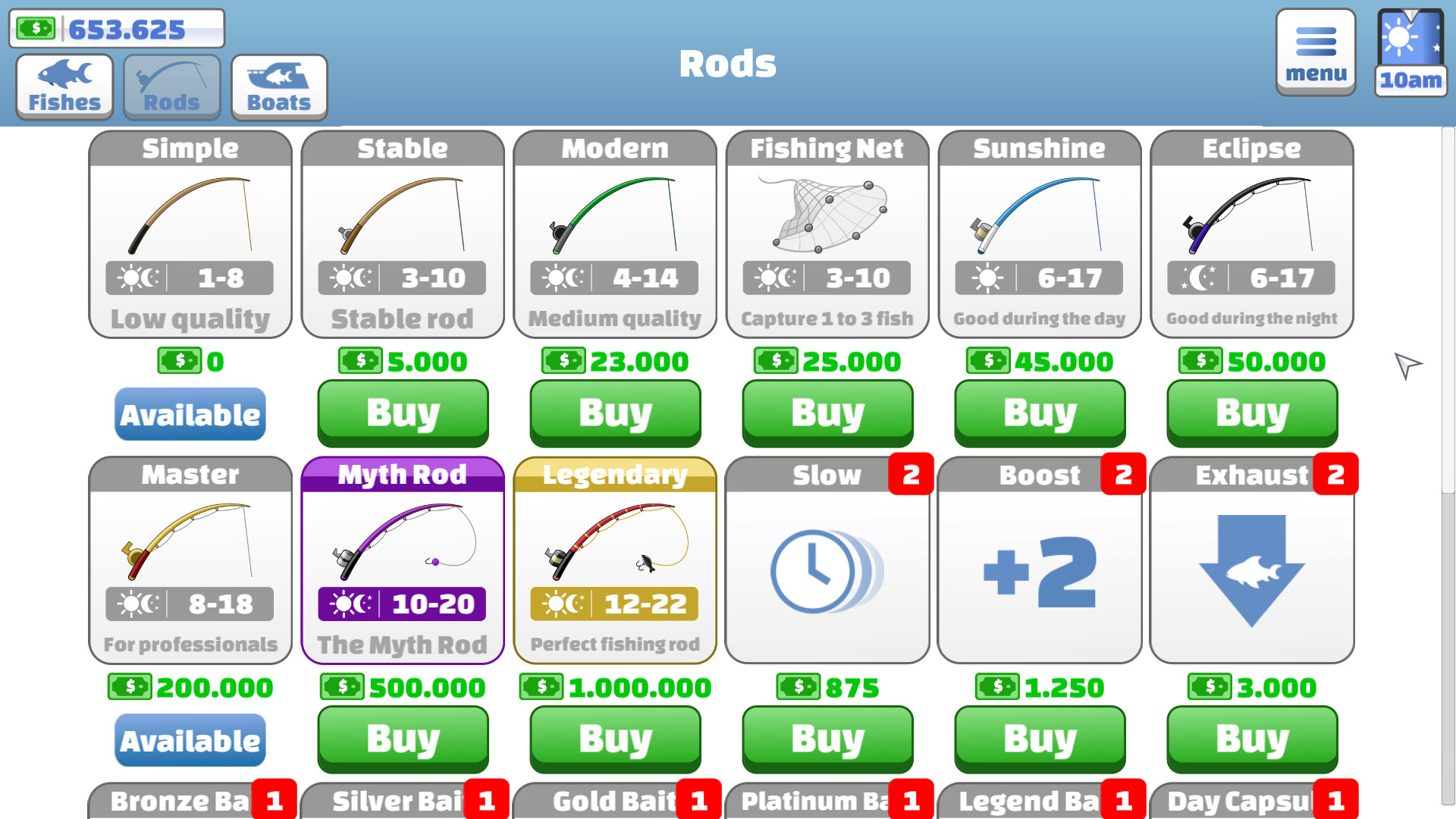Buy the Fishing Net
Image resolution: width=1456 pixels, height=819 pixels.
coord(827,413)
